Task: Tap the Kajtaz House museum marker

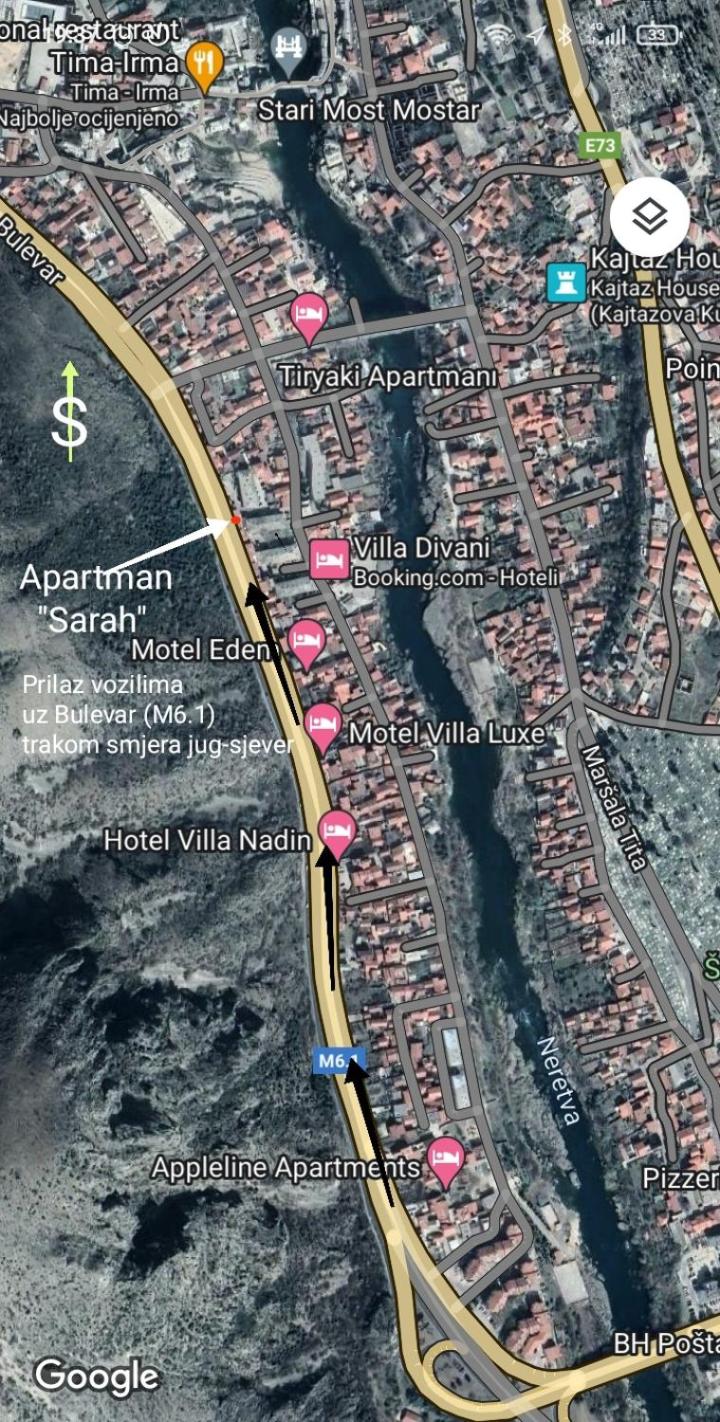Action: [566, 283]
